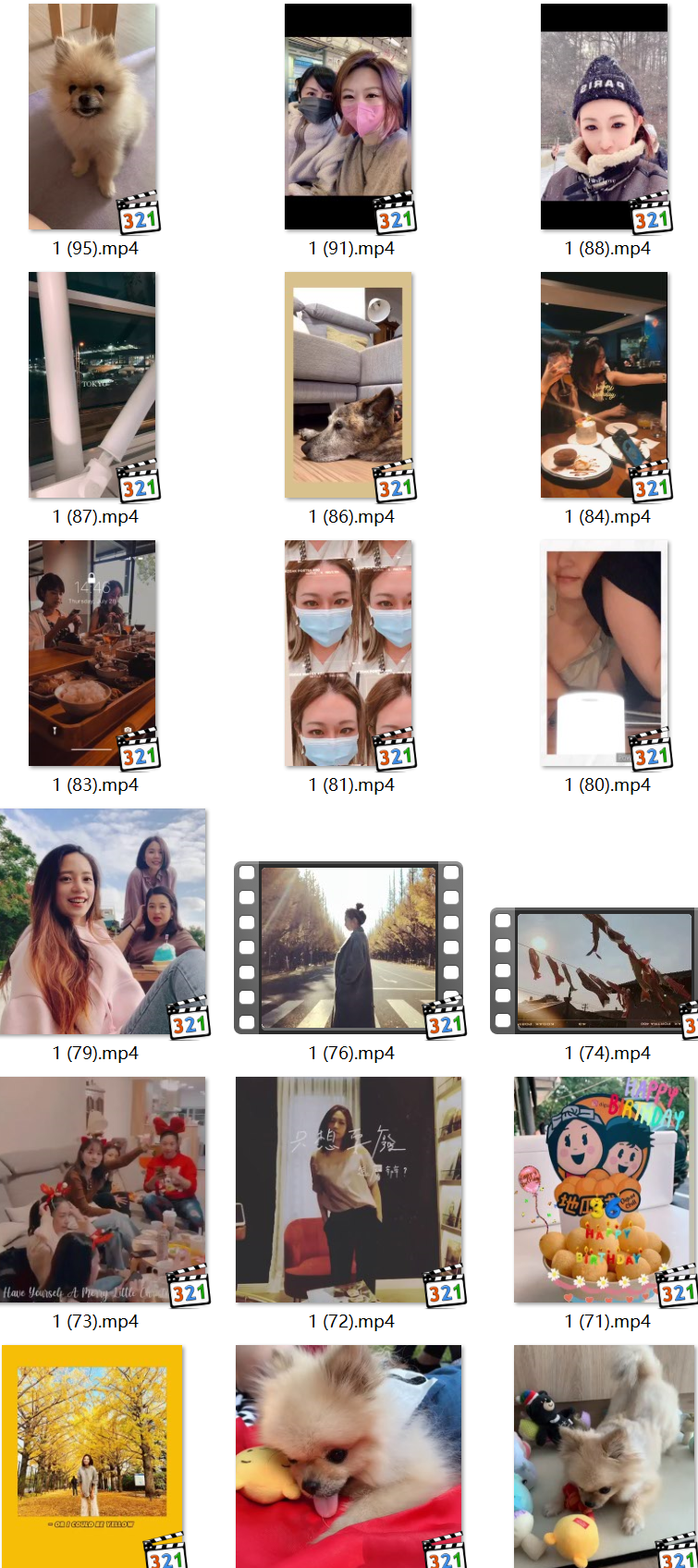Open the file 1 (80).mp4

tap(604, 654)
